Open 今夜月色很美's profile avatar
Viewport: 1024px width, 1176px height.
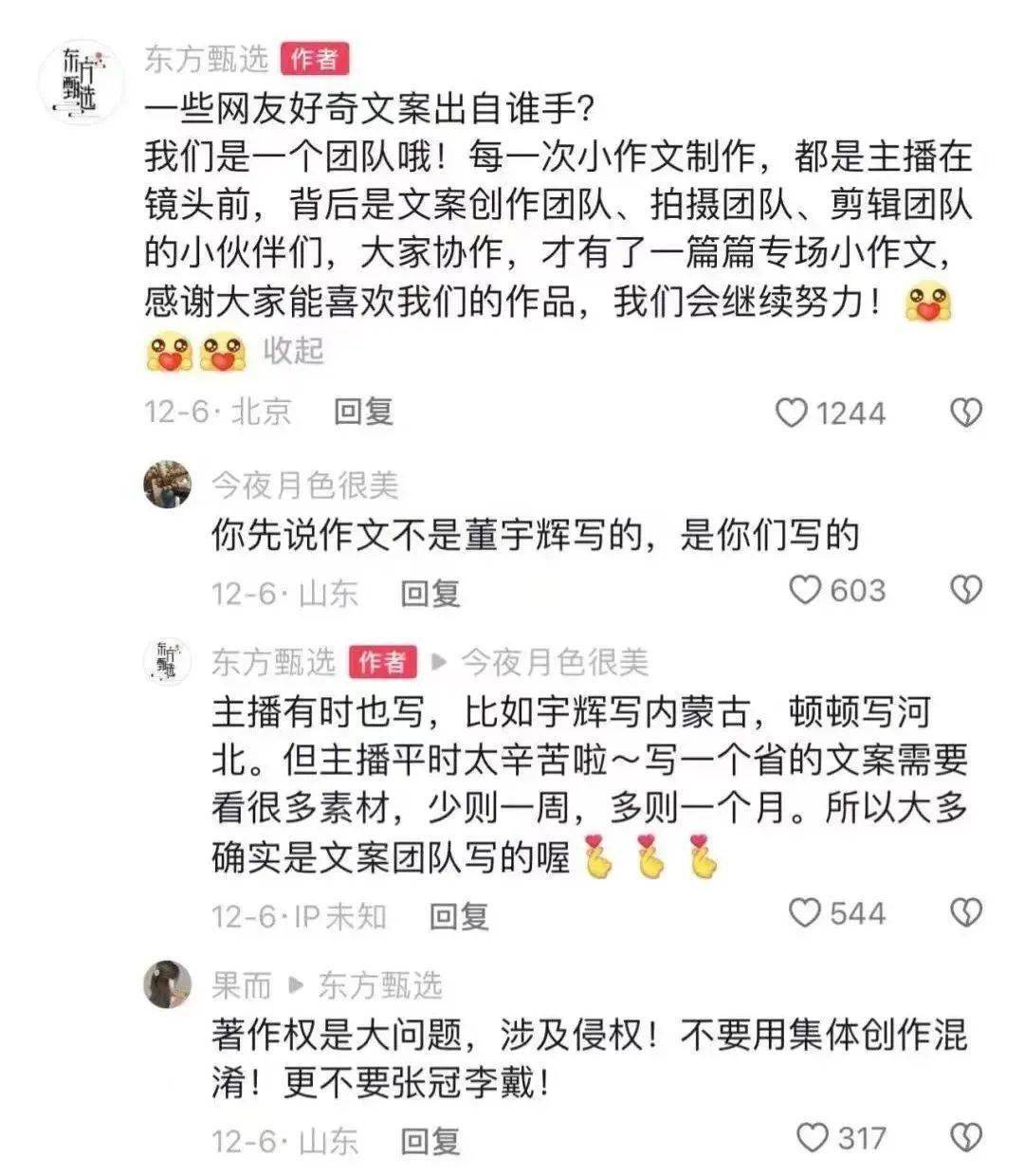click(x=167, y=486)
